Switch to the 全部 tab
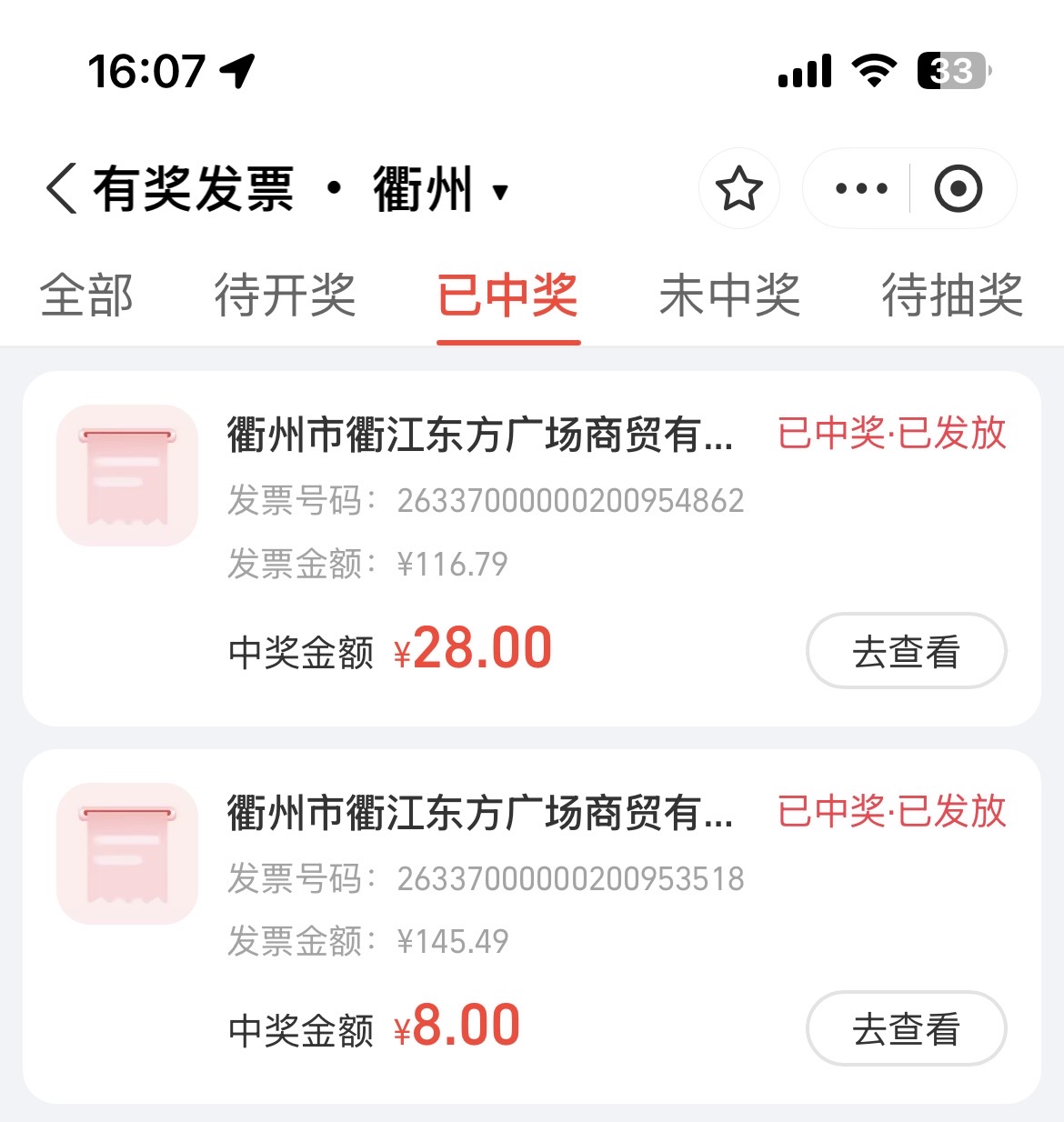 [86, 296]
